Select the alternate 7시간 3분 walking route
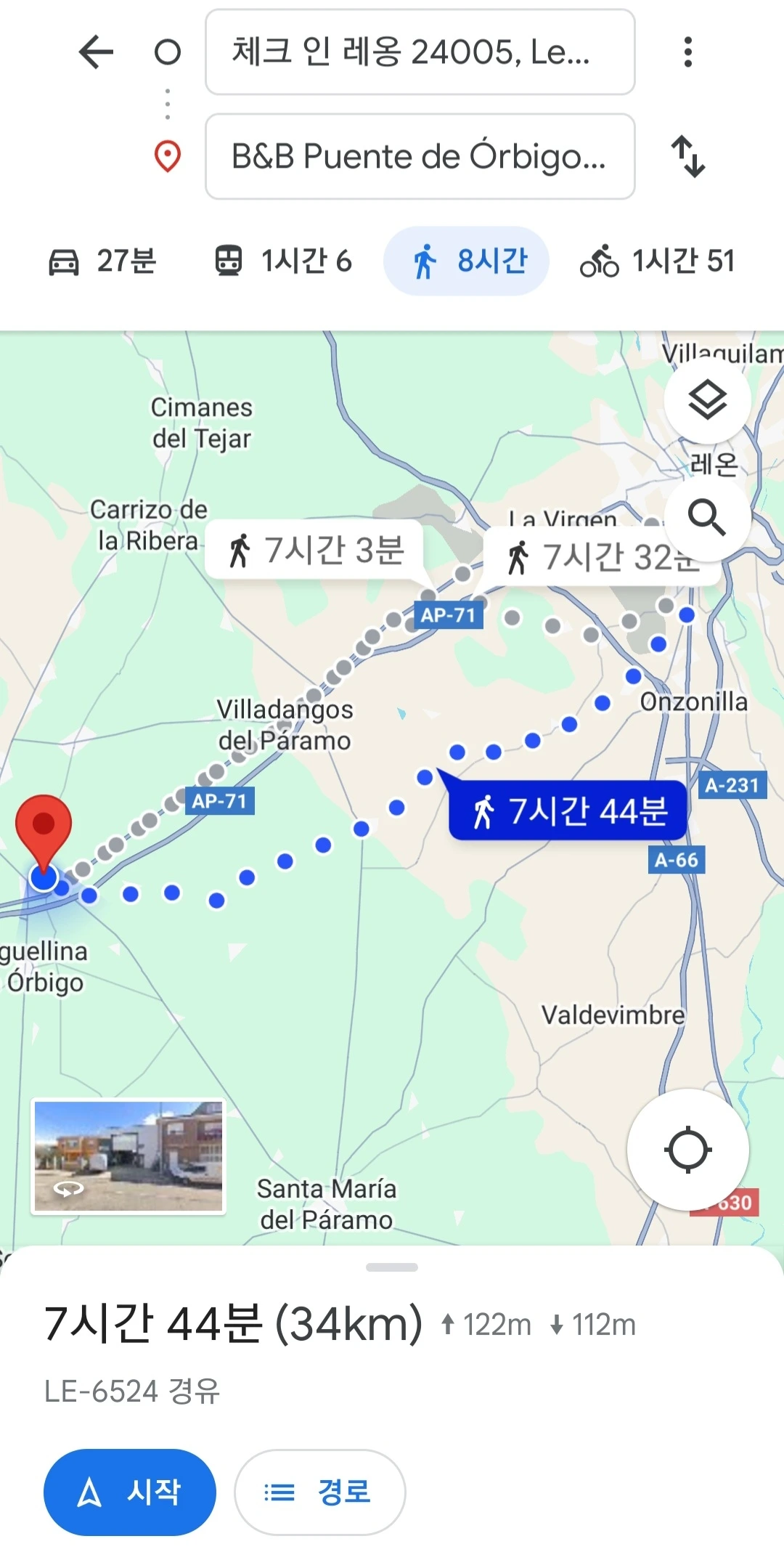The width and height of the screenshot is (784, 1560). tap(315, 550)
